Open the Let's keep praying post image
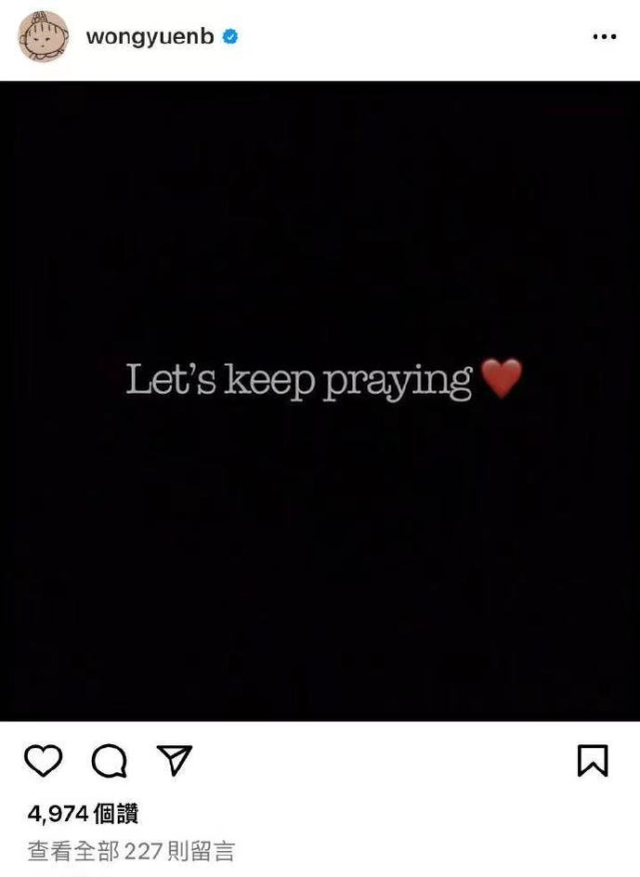 [x=320, y=400]
